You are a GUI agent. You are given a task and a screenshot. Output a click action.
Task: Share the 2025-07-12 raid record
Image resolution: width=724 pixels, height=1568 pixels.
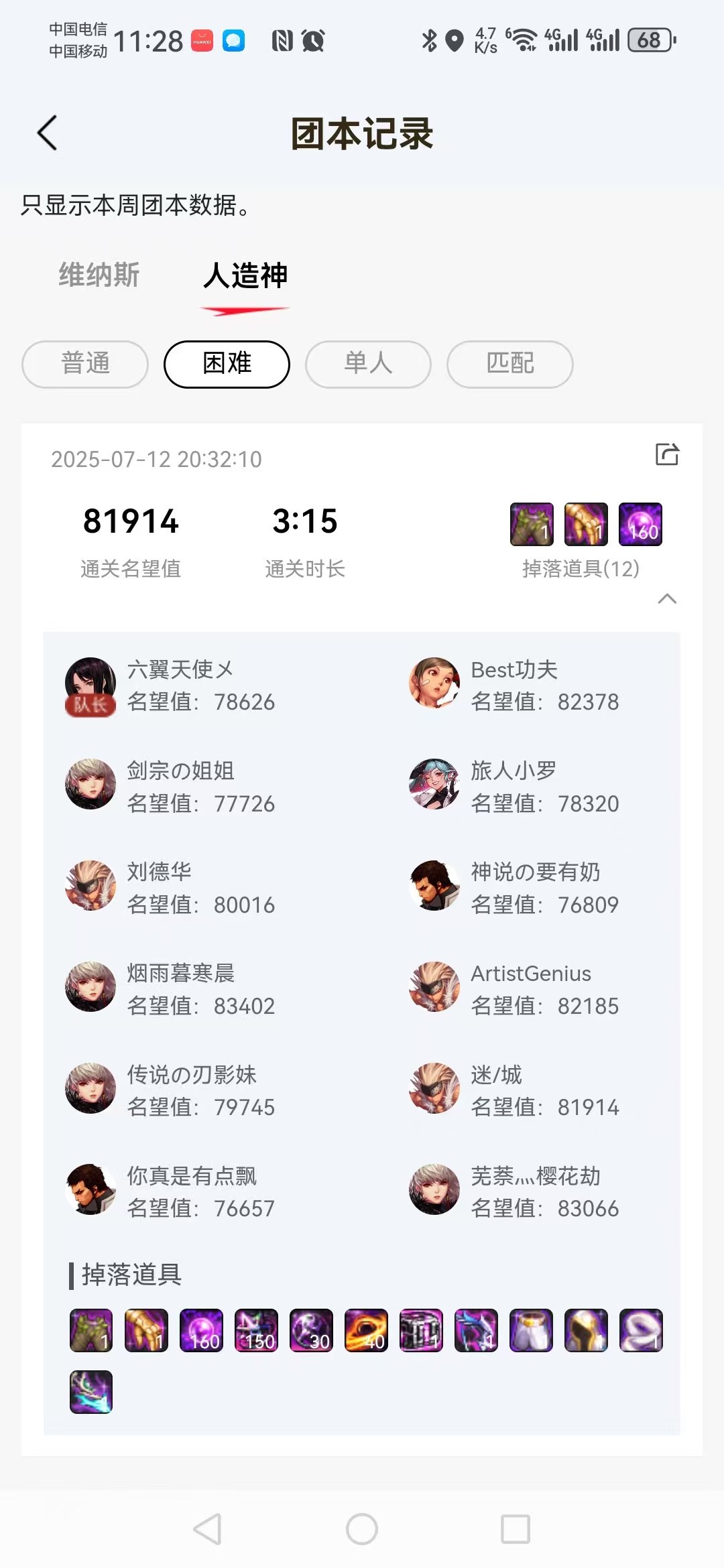point(666,454)
